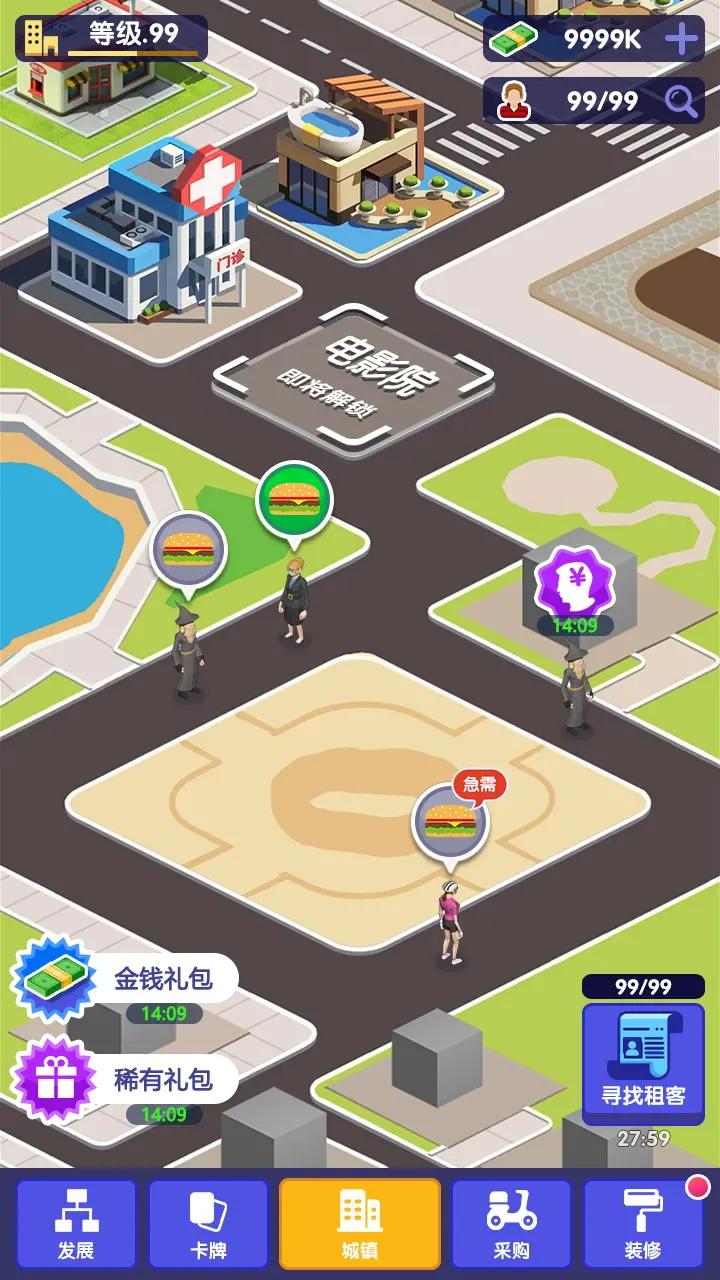Switch to the 卡牌 tab
The image size is (720, 1280).
tap(209, 1224)
